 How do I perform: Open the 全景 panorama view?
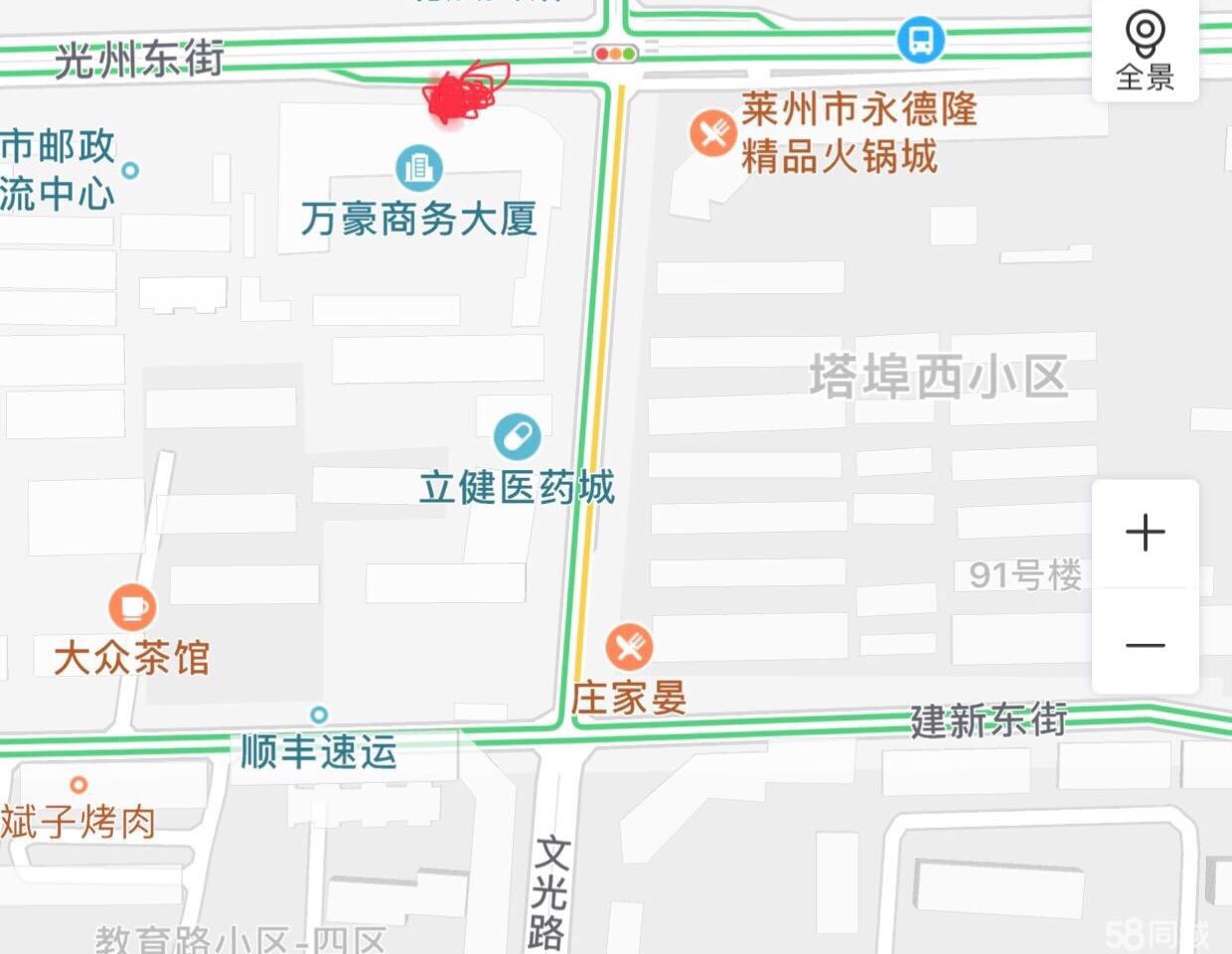click(x=1146, y=50)
